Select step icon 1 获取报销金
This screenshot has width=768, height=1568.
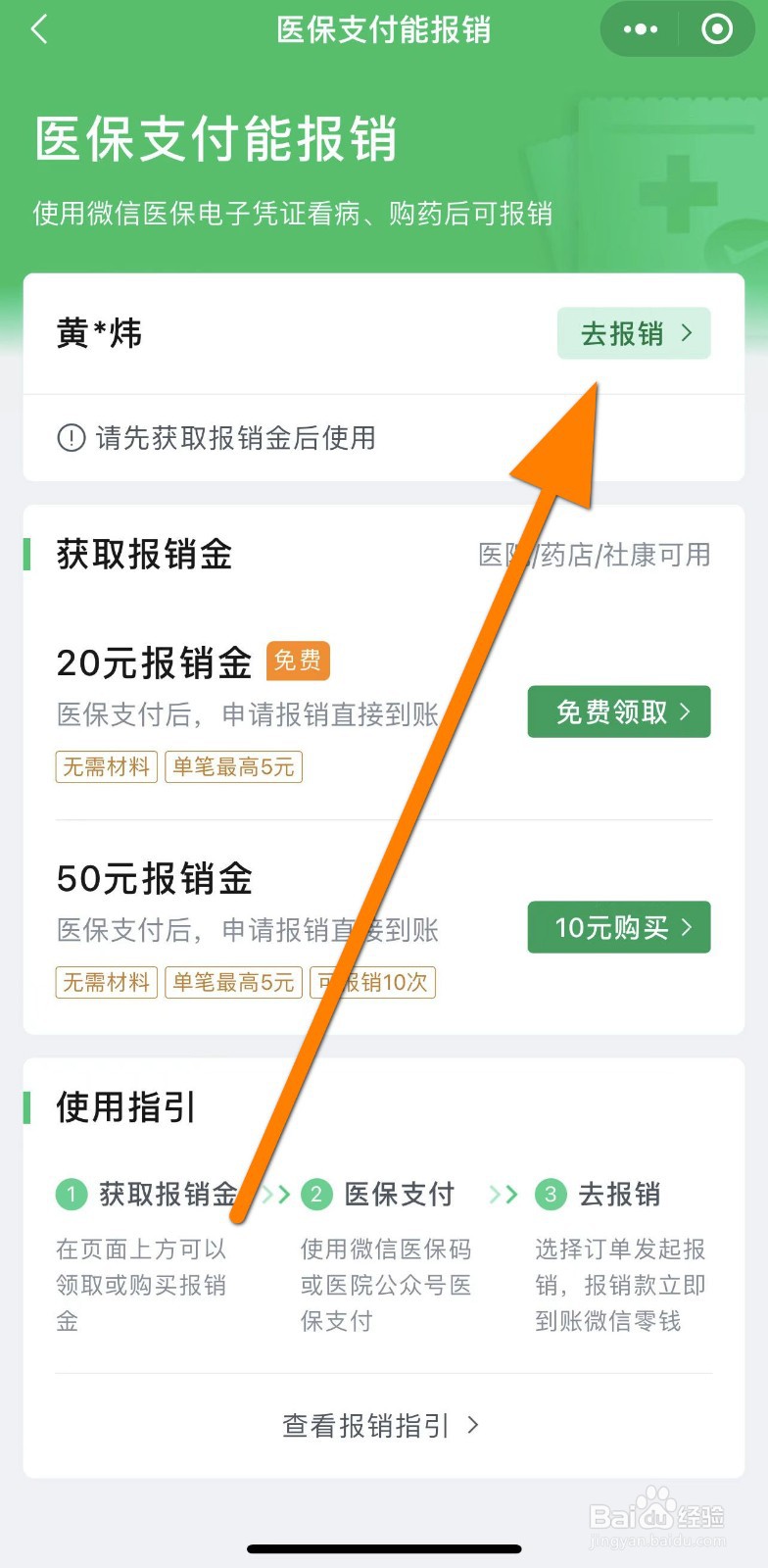click(71, 1194)
